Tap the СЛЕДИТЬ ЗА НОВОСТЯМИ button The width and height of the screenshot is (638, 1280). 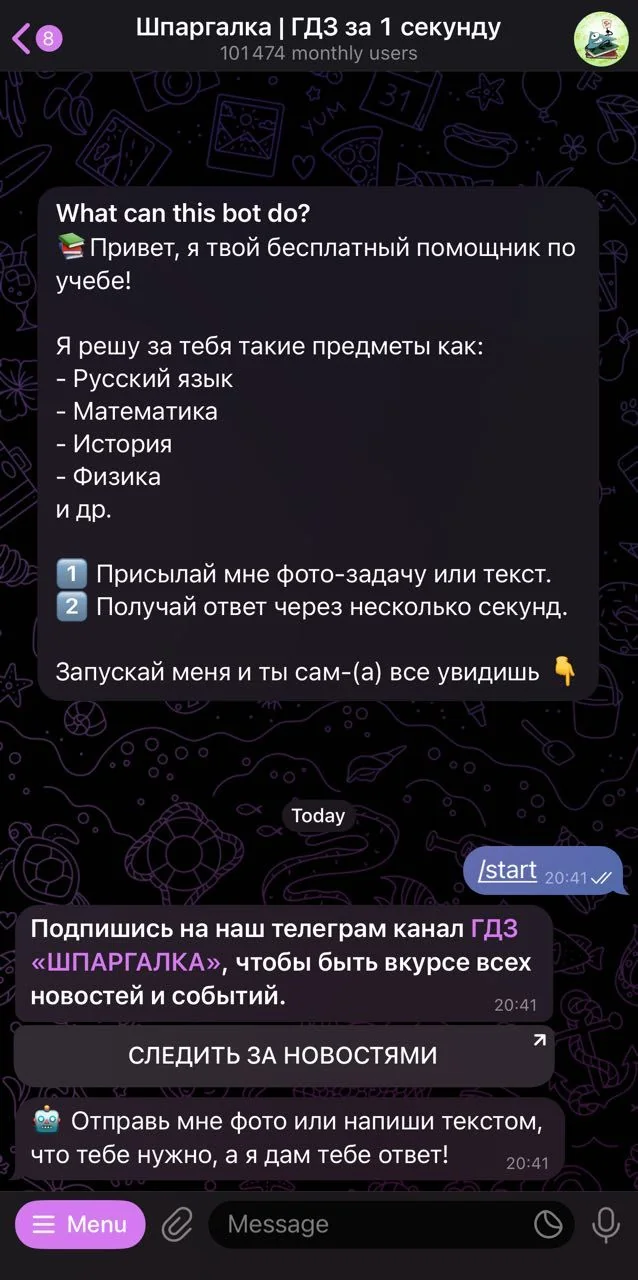pyautogui.click(x=284, y=1055)
